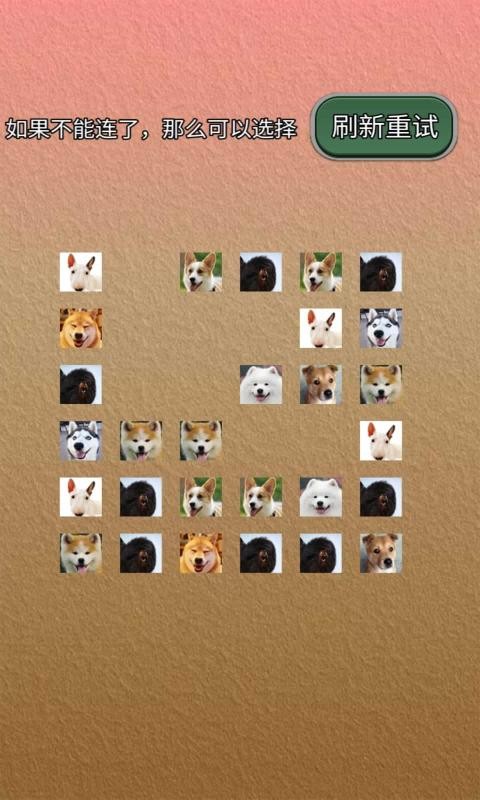The height and width of the screenshot is (800, 480).
Task: Choose the corgi tile left of the Samoyed
Action: click(x=261, y=497)
